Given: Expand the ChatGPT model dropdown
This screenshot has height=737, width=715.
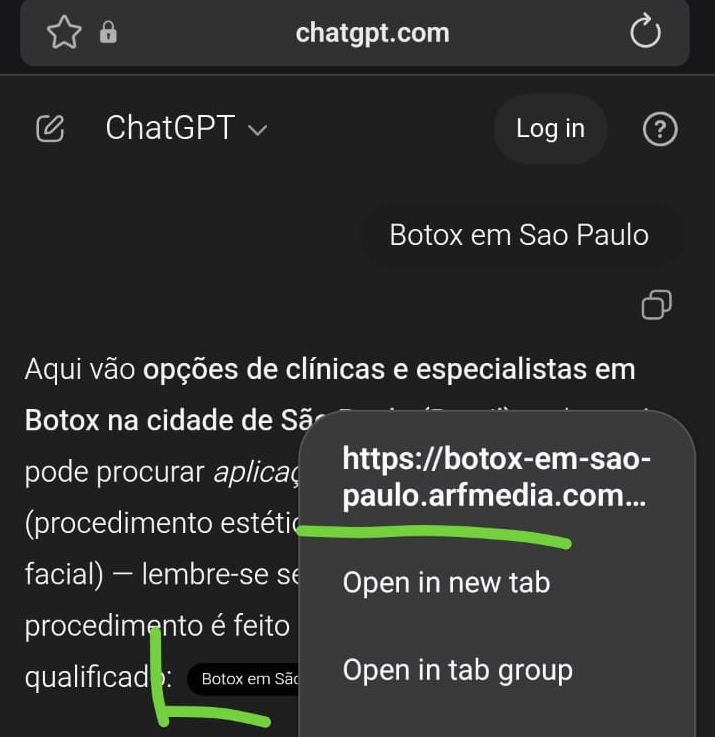Looking at the screenshot, I should tap(187, 129).
